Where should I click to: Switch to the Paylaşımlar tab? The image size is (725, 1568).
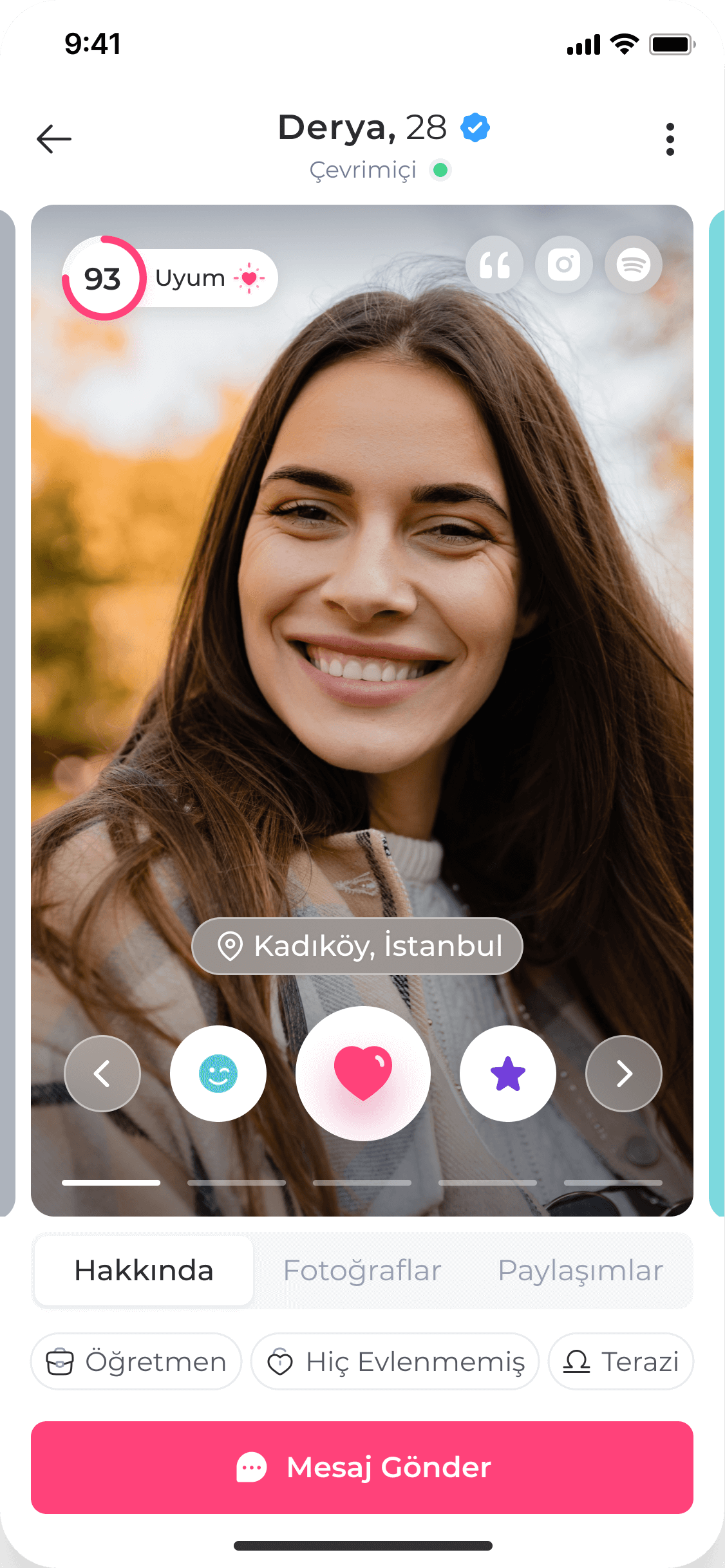(580, 1271)
